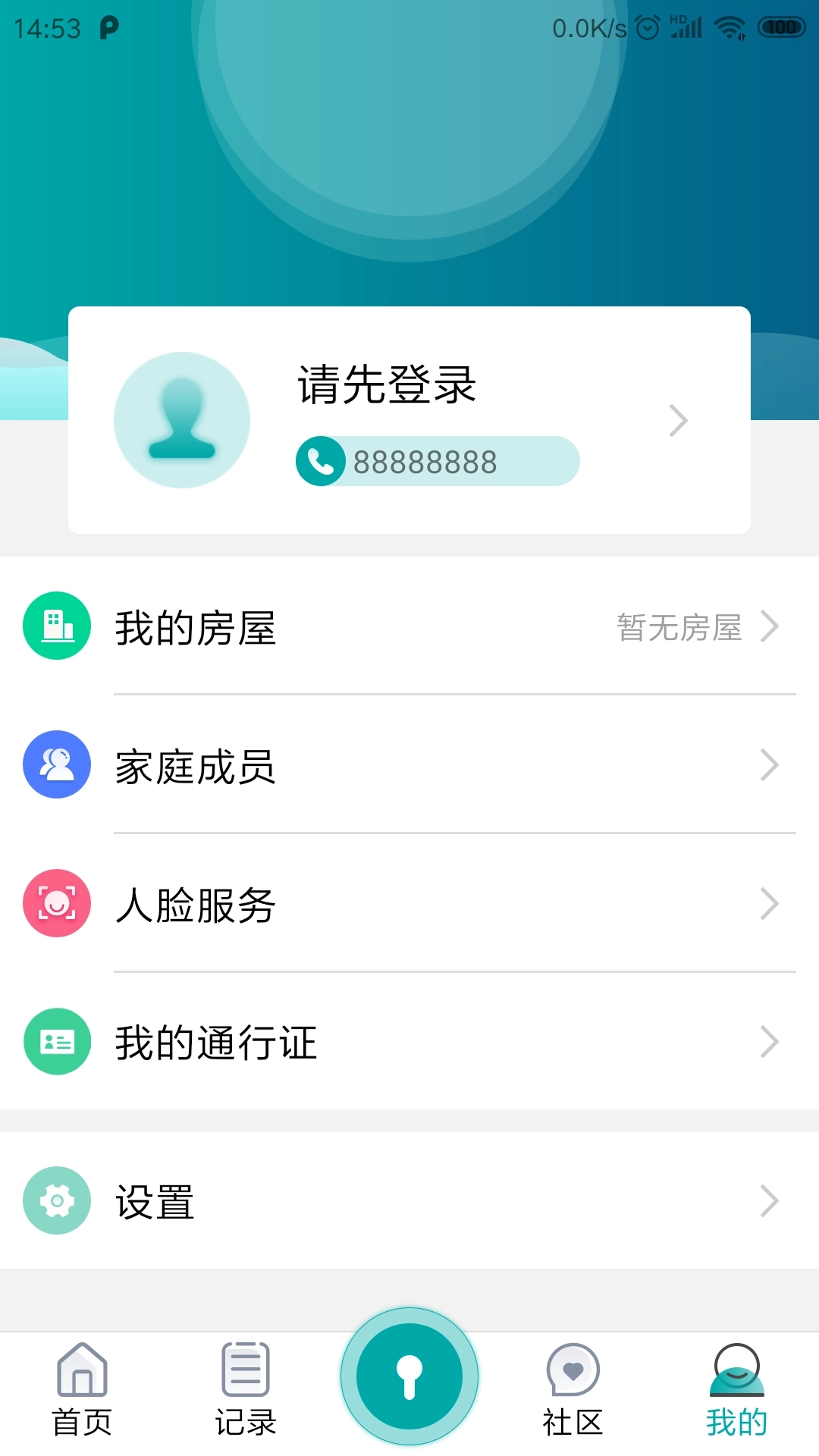
Task: Open the 社区 community chat icon
Action: coord(571,1382)
